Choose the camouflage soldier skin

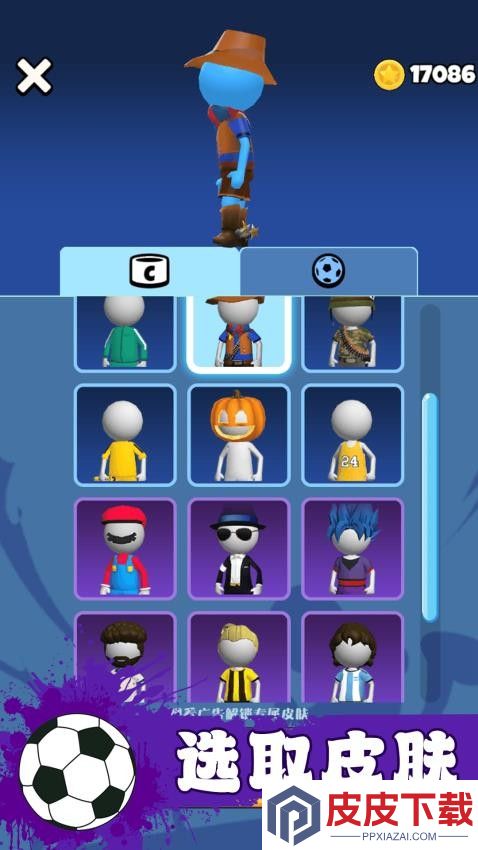click(x=353, y=334)
